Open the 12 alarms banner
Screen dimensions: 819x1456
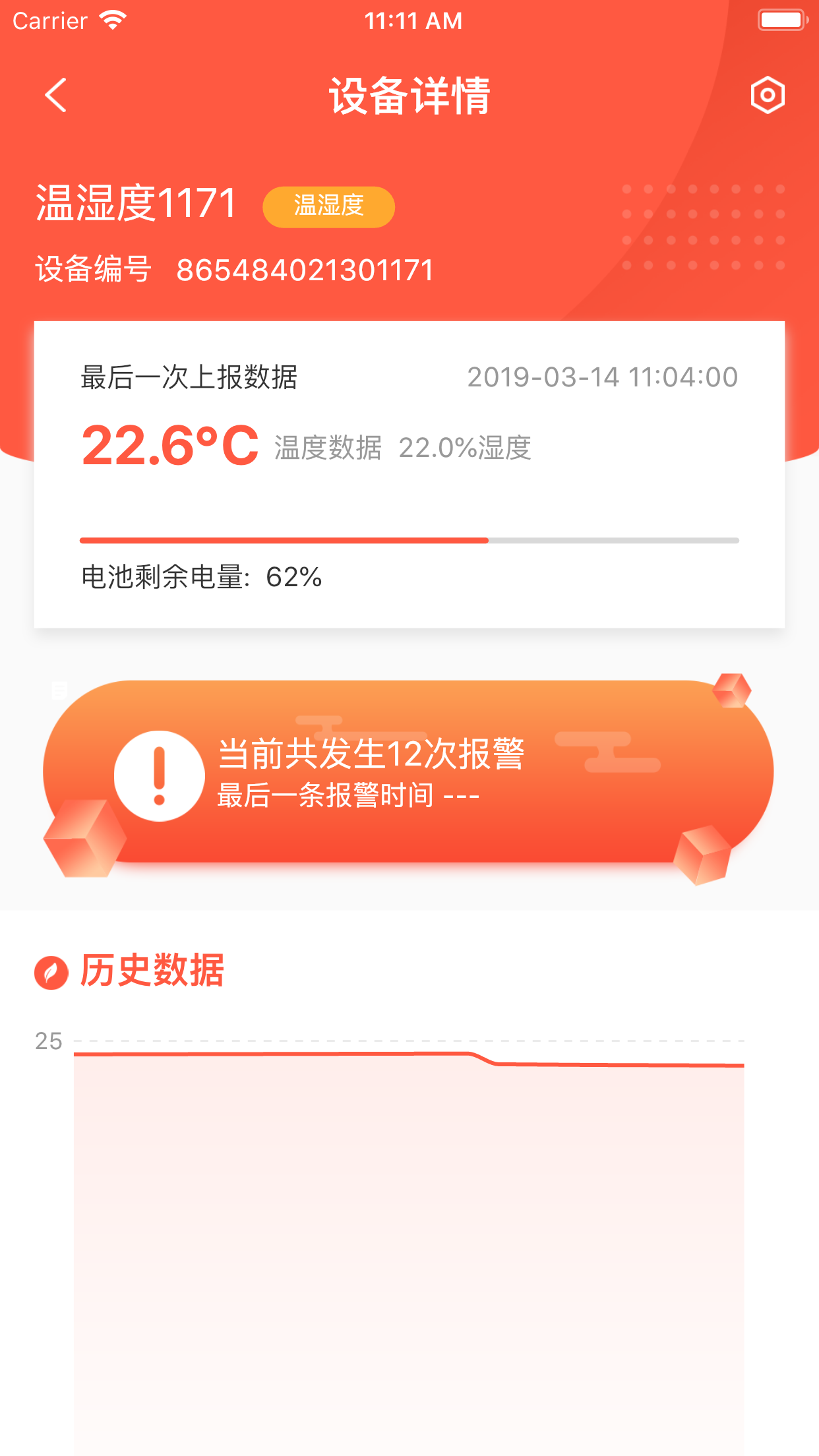tap(408, 772)
